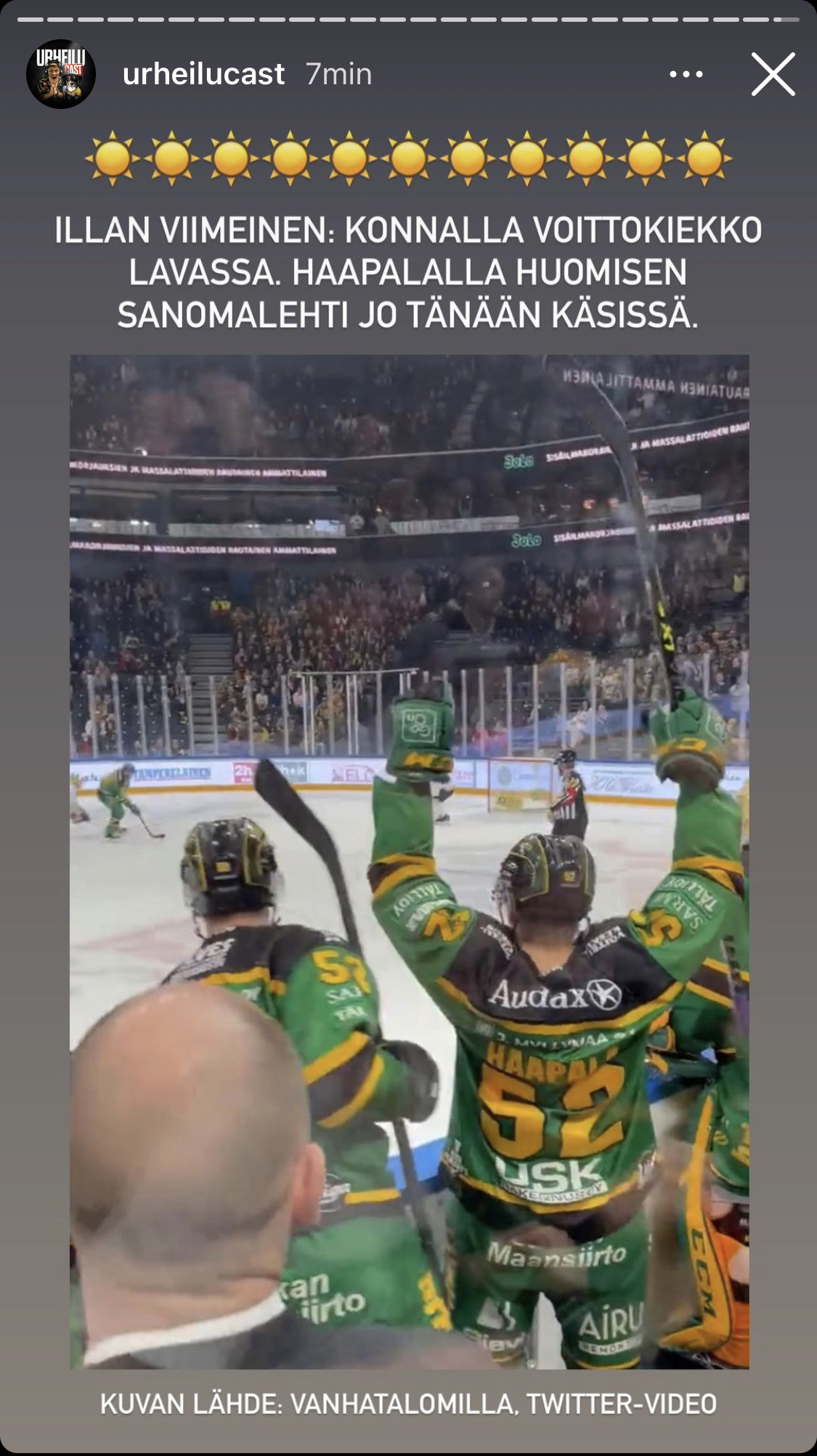
Task: Open urheilucast profile picture
Action: pos(61,74)
